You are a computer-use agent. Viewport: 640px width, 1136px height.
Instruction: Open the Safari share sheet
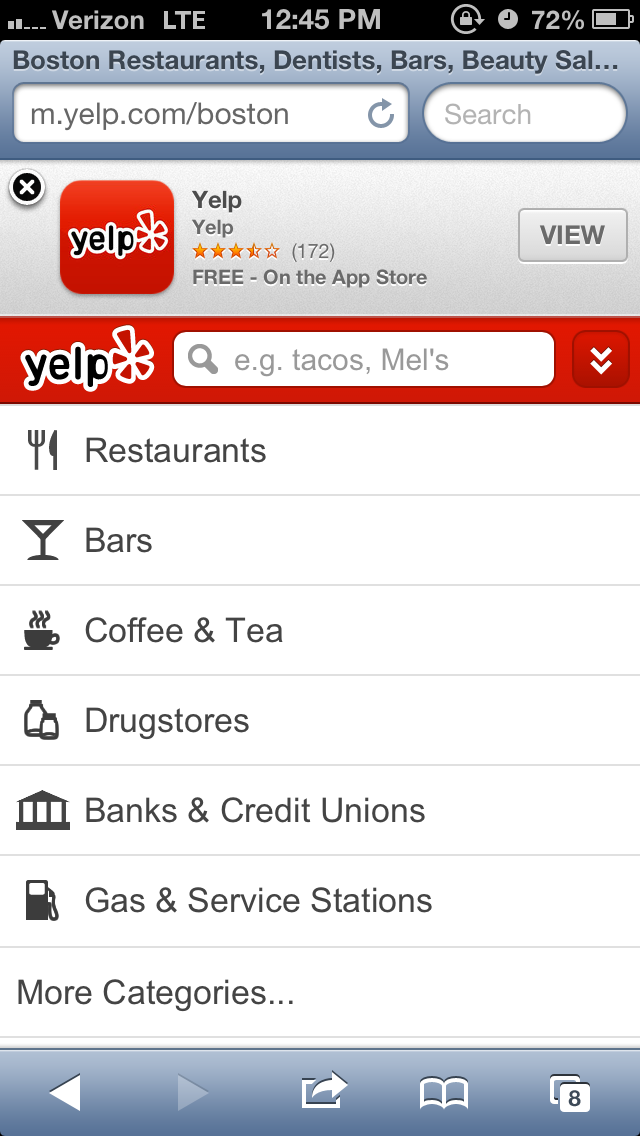(x=324, y=1091)
